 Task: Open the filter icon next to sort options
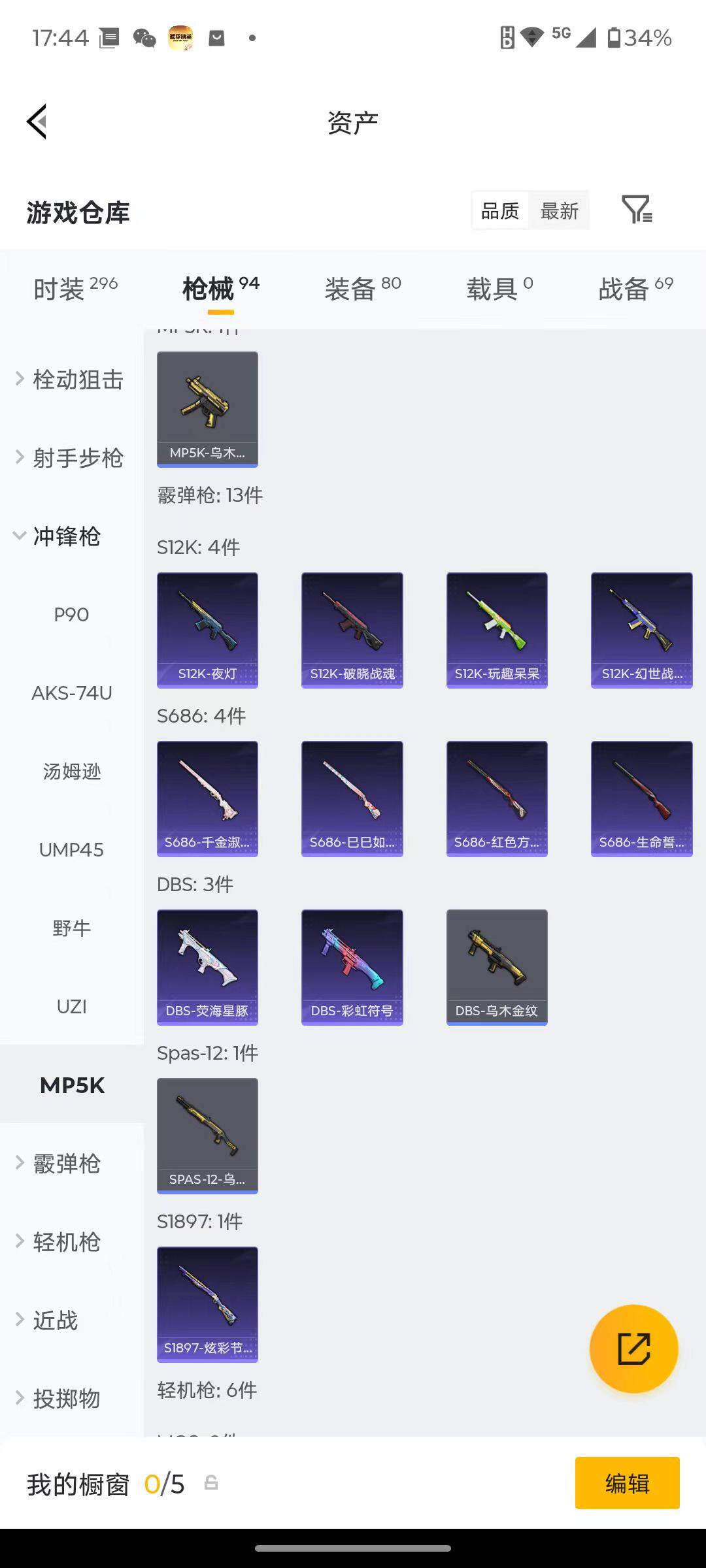(637, 210)
